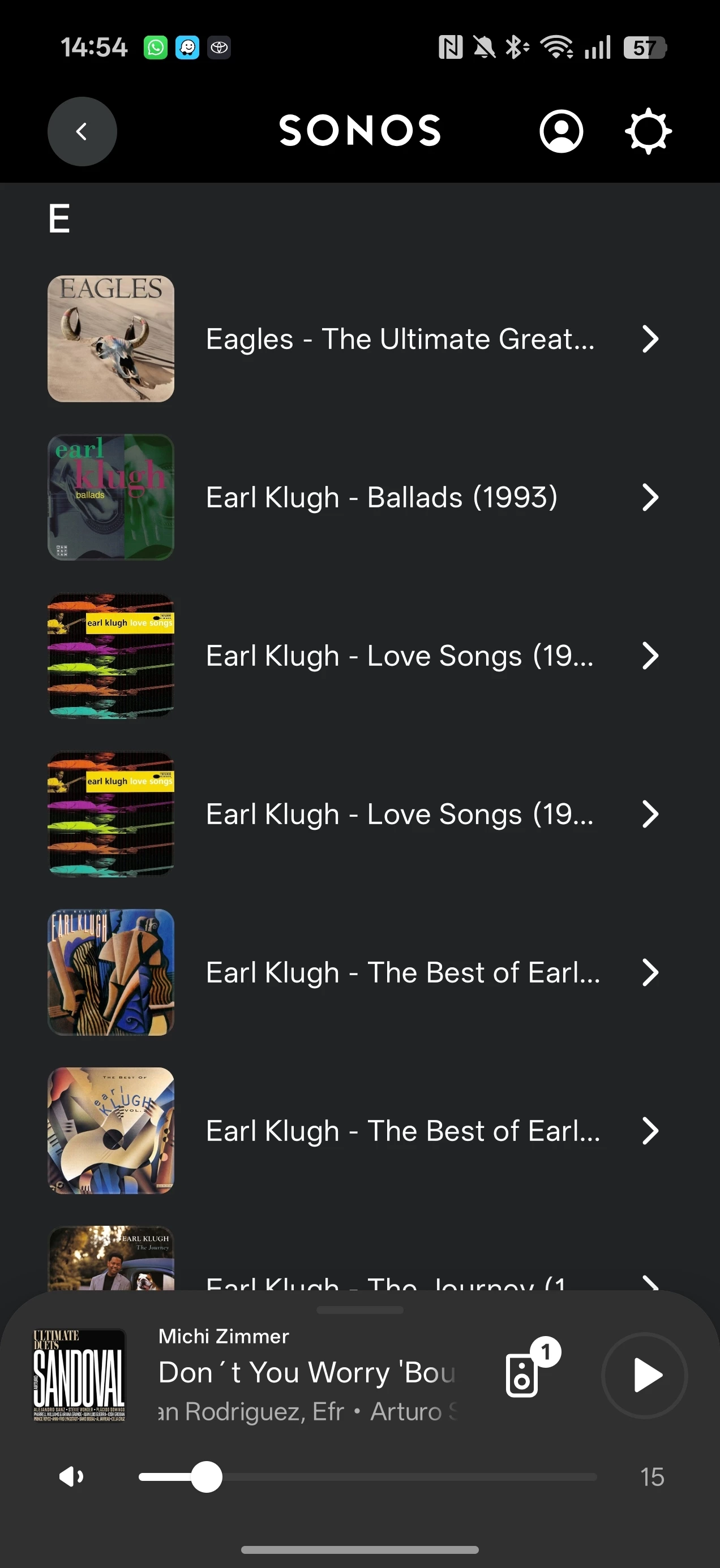
Task: Open now playing via Sandoval album art
Action: [x=79, y=1375]
